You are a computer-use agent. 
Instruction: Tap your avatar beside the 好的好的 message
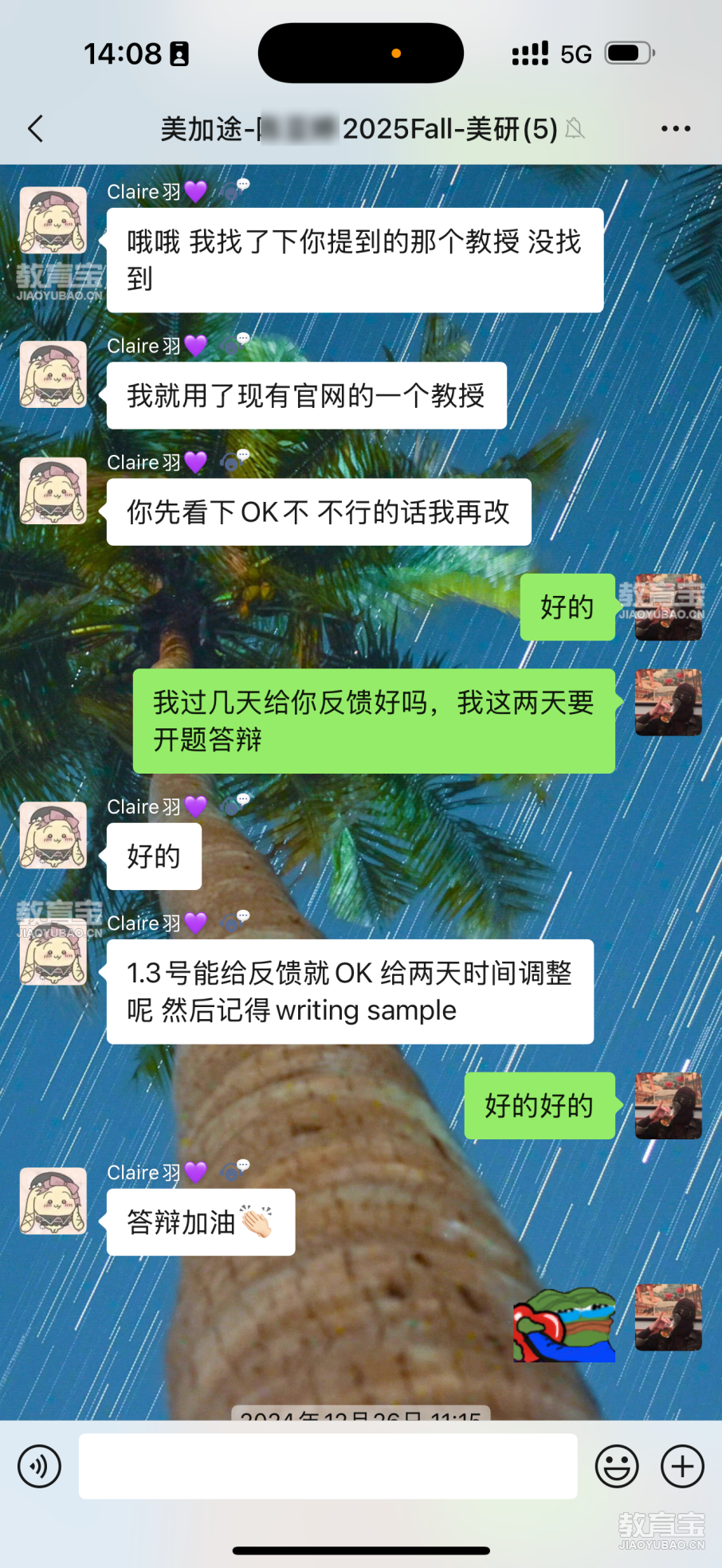[x=669, y=1105]
